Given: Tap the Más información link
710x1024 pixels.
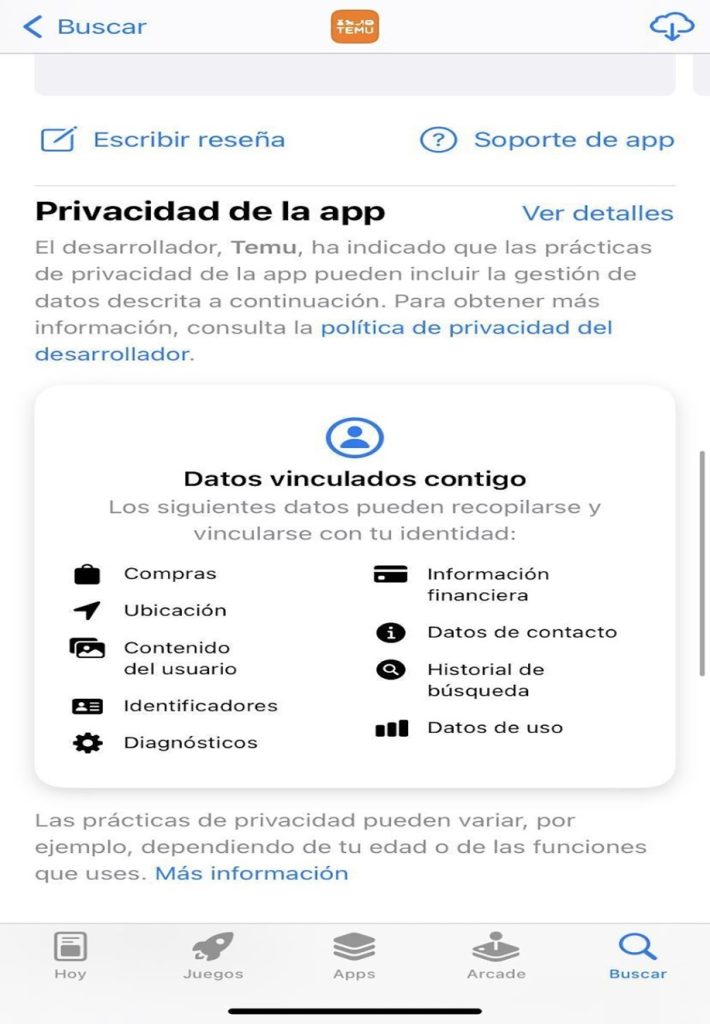Looking at the screenshot, I should click(251, 873).
